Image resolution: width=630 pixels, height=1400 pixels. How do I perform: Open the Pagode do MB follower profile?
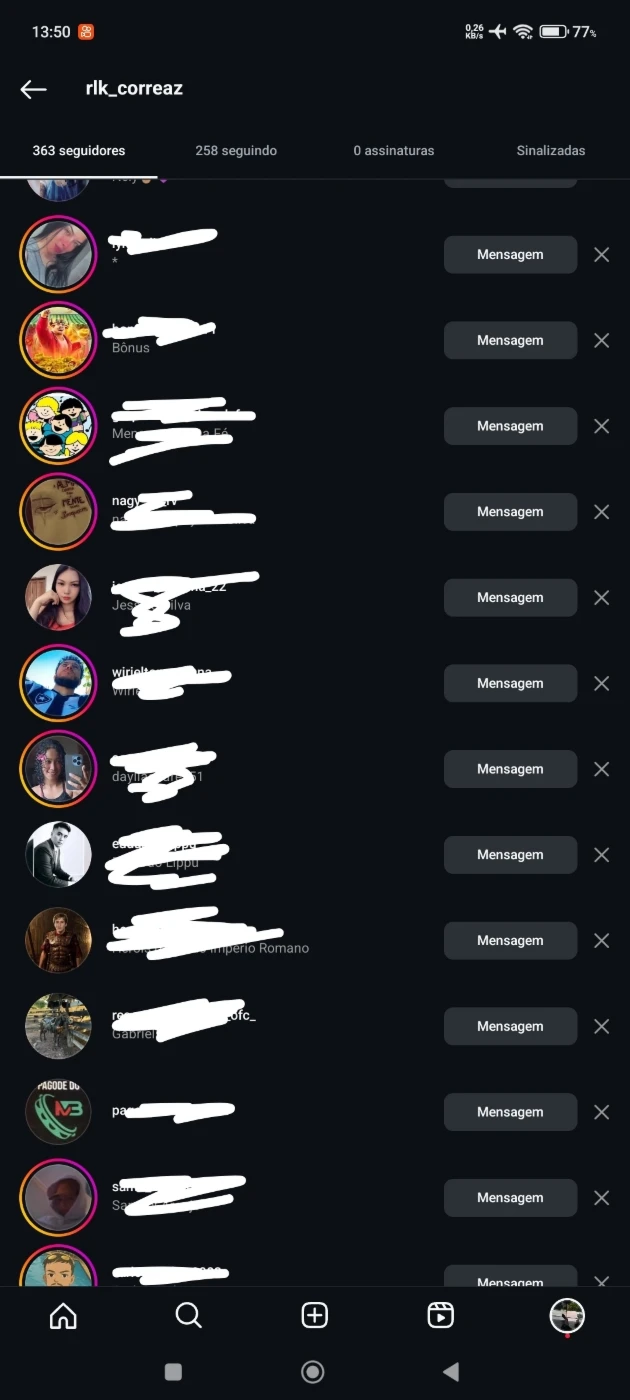point(58,1112)
